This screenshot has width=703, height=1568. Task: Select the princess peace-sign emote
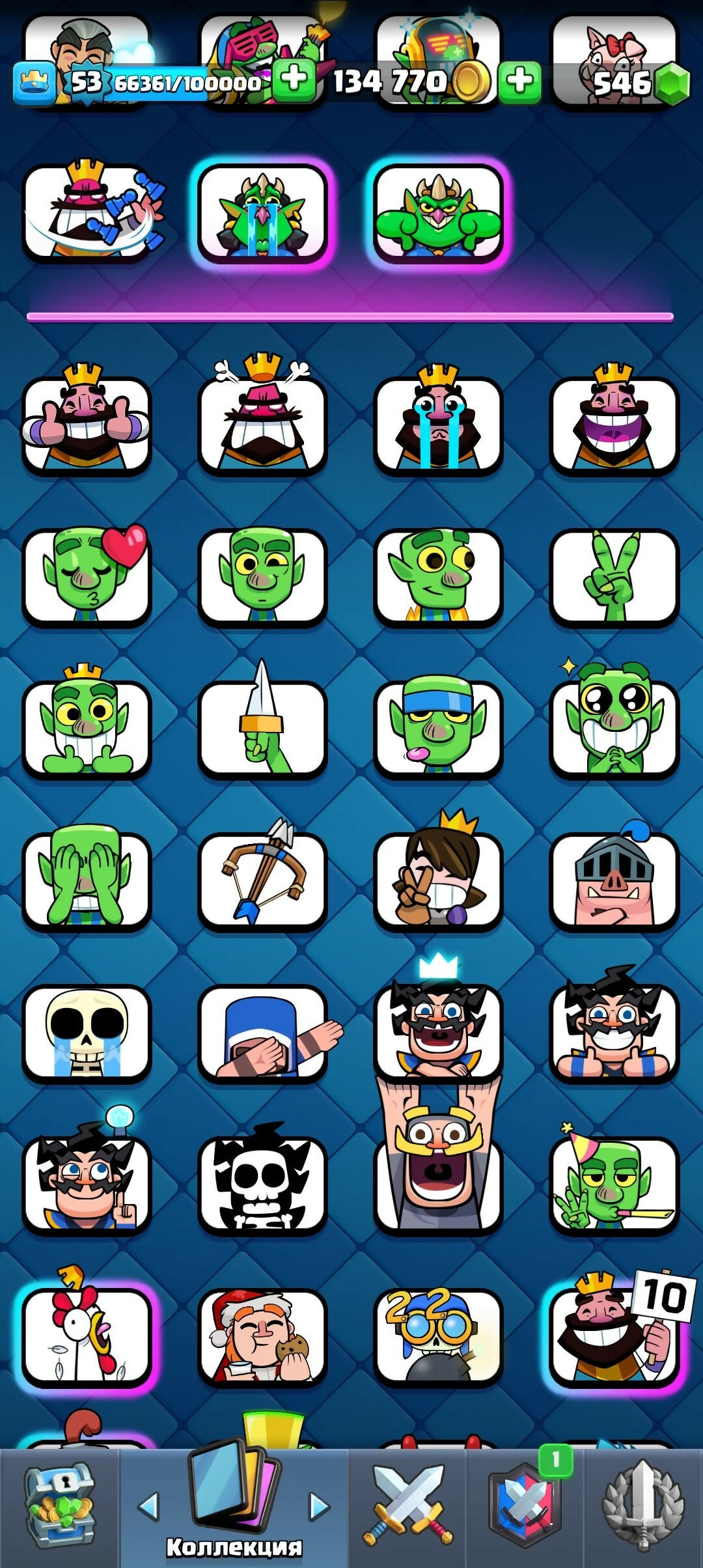coord(438,880)
